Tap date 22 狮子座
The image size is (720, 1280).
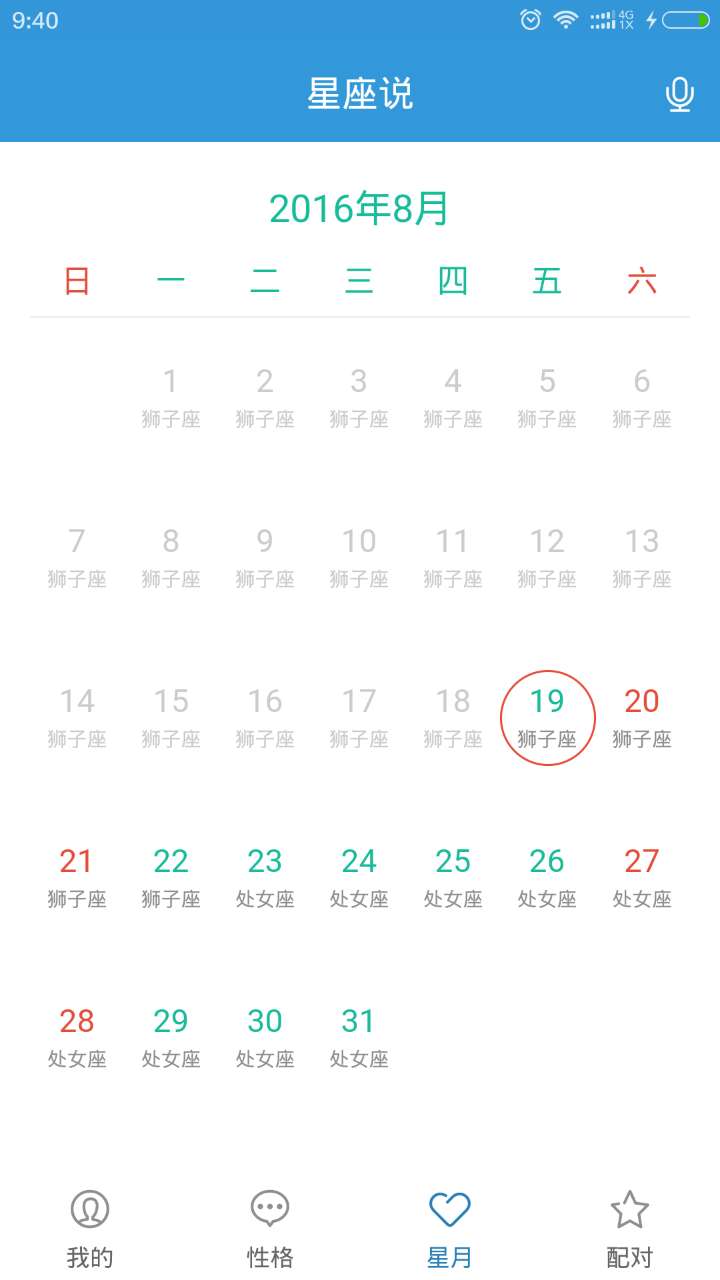tap(171, 877)
